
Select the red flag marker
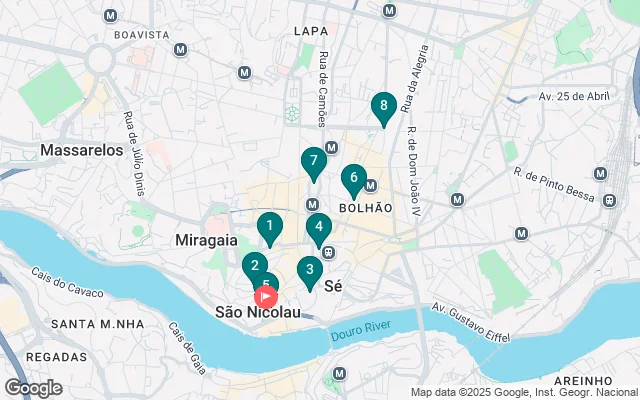click(x=267, y=296)
